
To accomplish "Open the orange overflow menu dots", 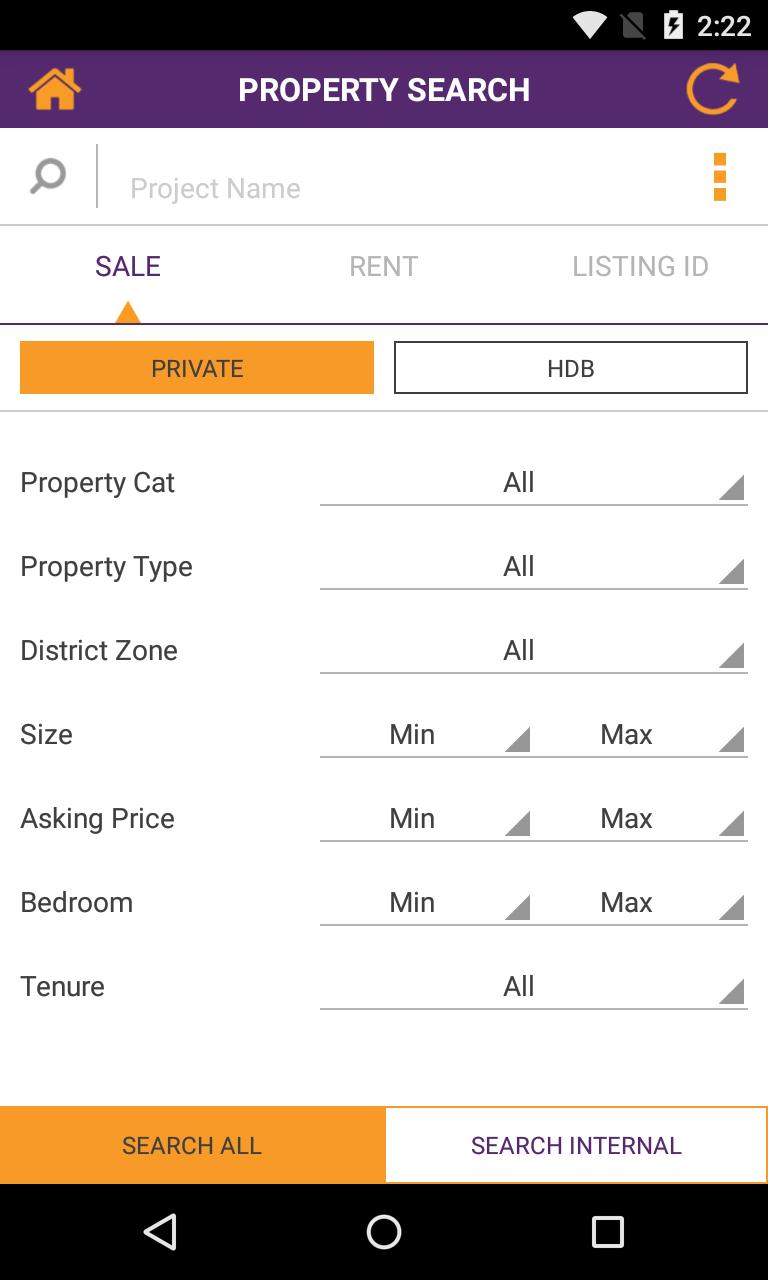I will [720, 177].
